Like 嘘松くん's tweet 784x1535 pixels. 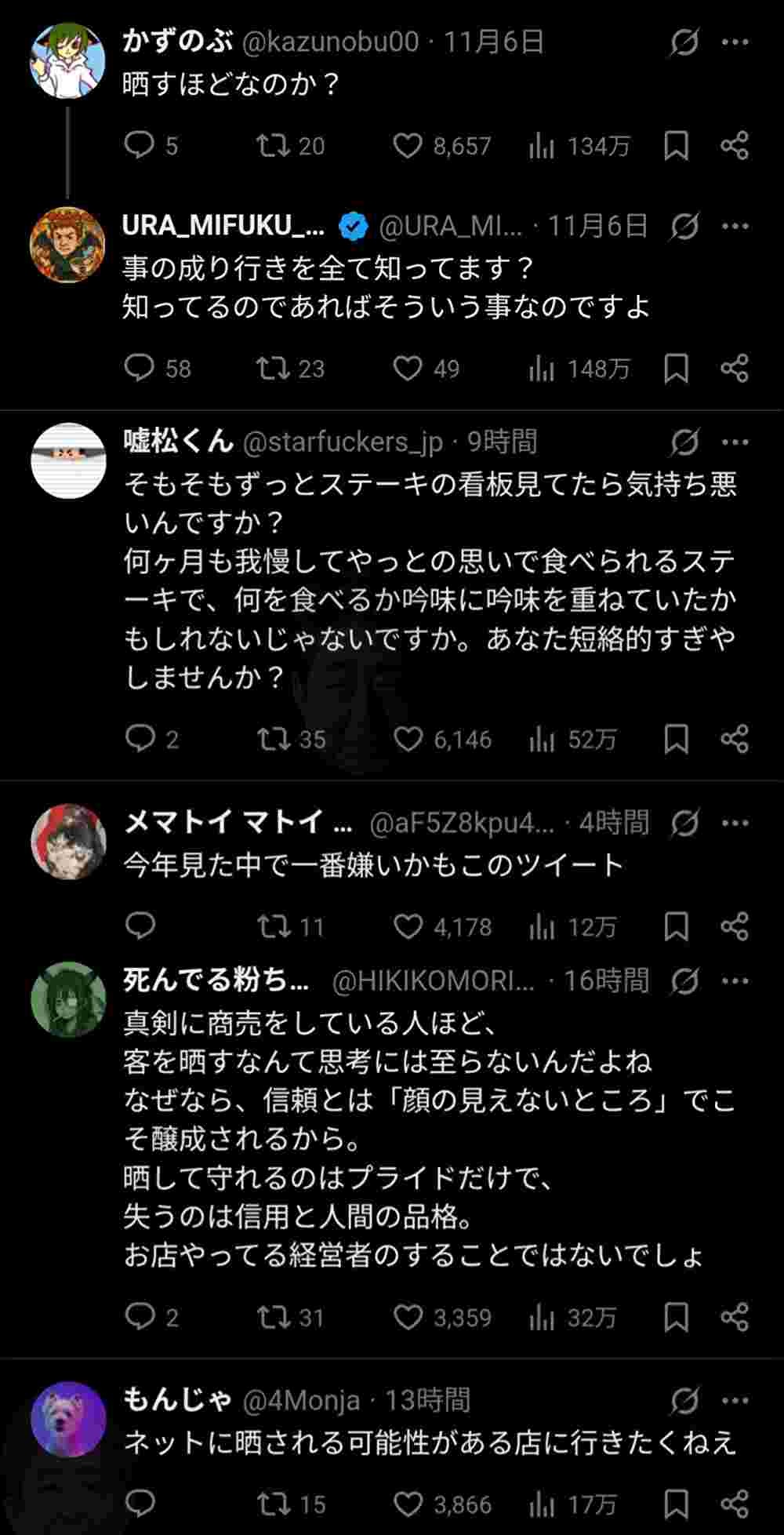tap(408, 739)
